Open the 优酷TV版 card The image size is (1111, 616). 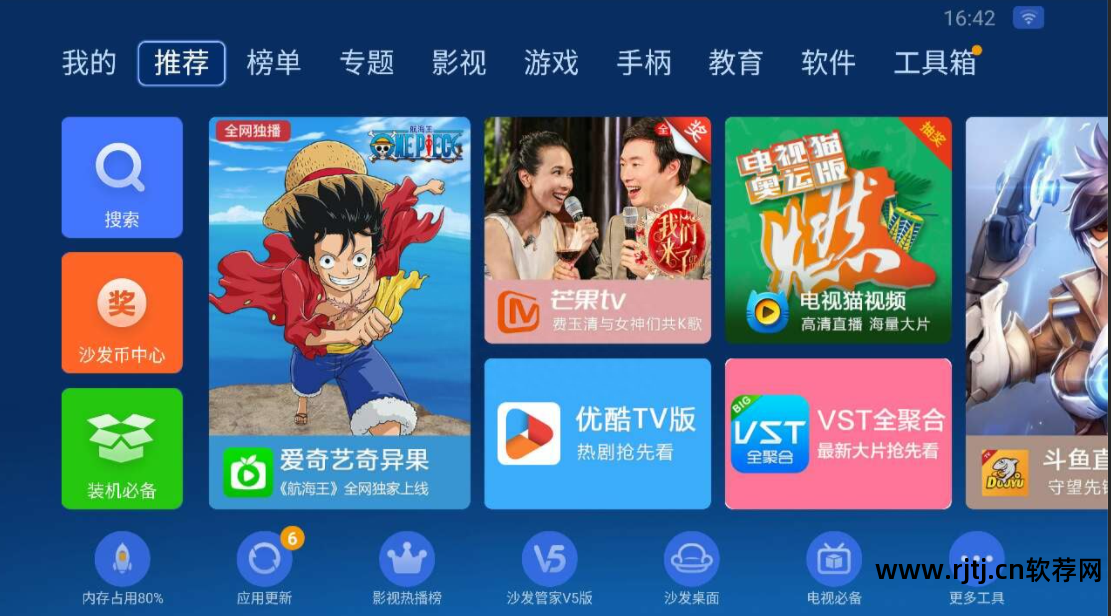[x=597, y=433]
